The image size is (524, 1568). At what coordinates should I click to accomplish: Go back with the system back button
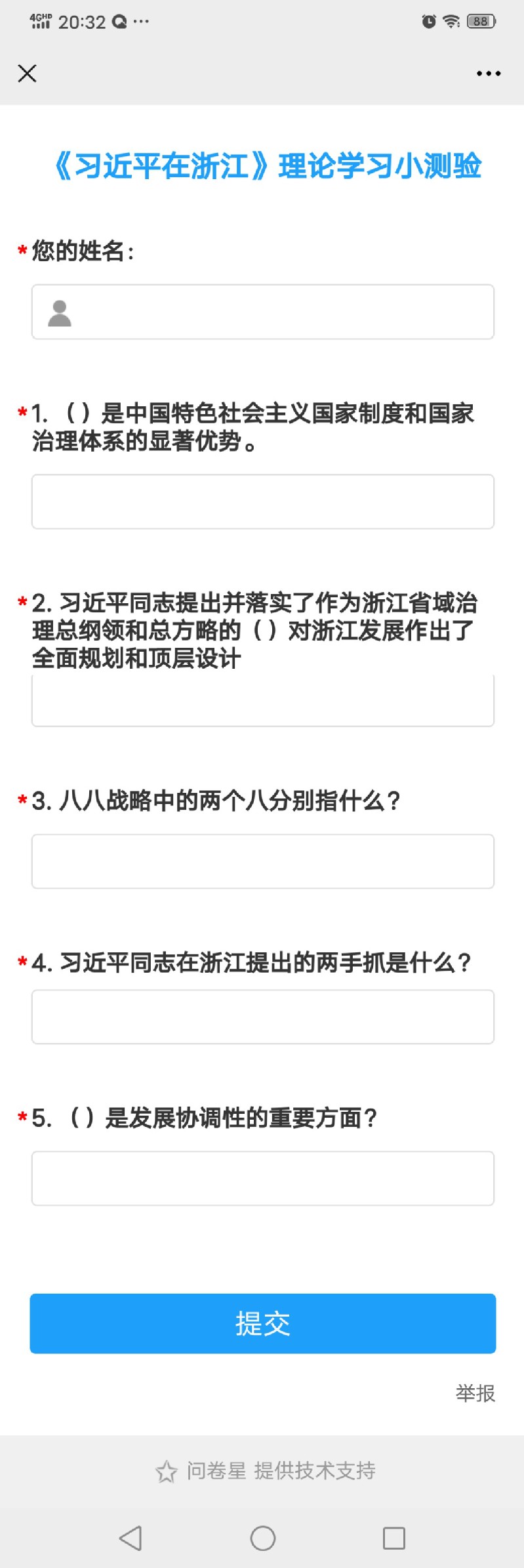click(131, 1538)
